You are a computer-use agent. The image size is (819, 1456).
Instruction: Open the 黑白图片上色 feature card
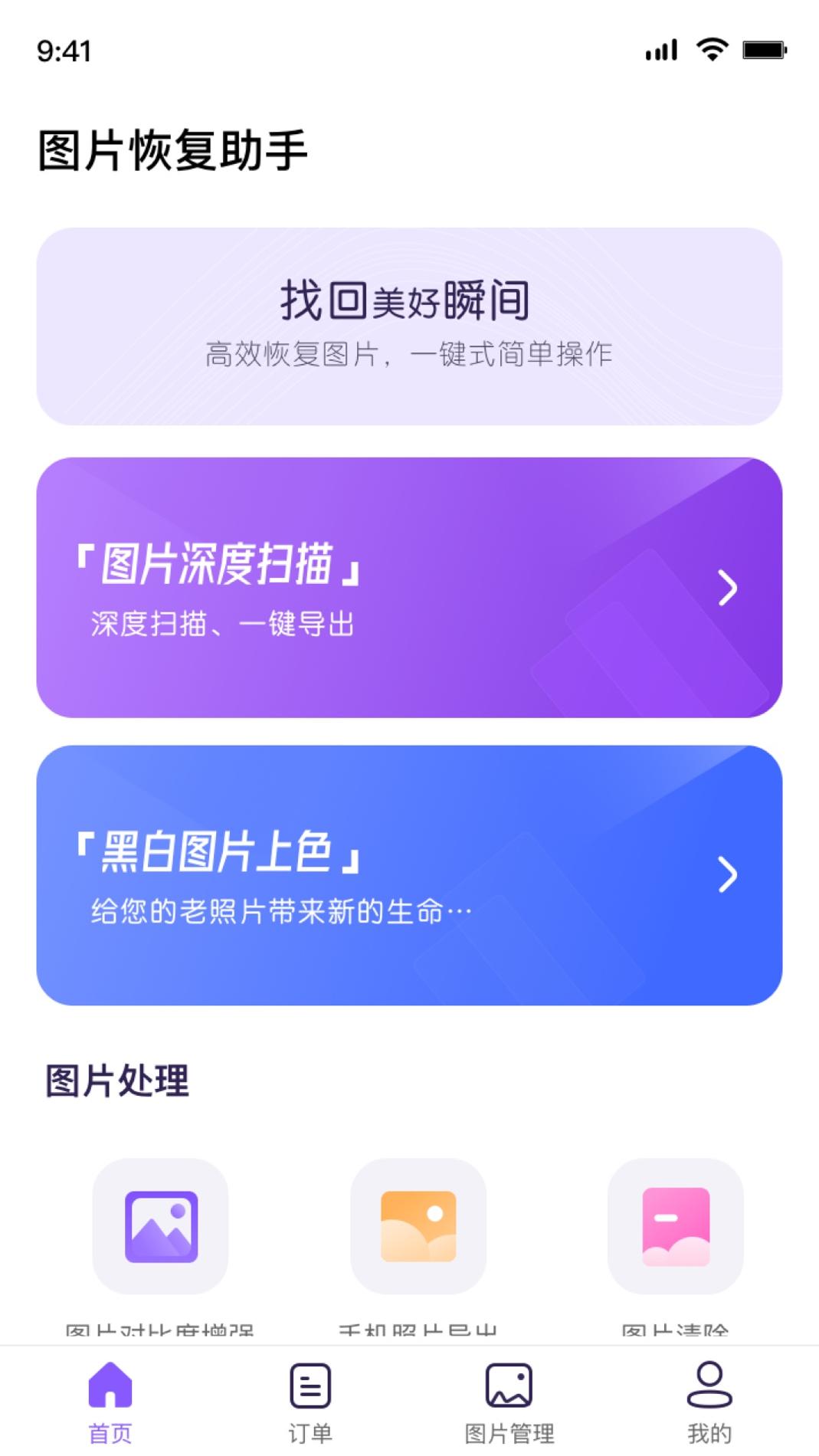(x=409, y=874)
